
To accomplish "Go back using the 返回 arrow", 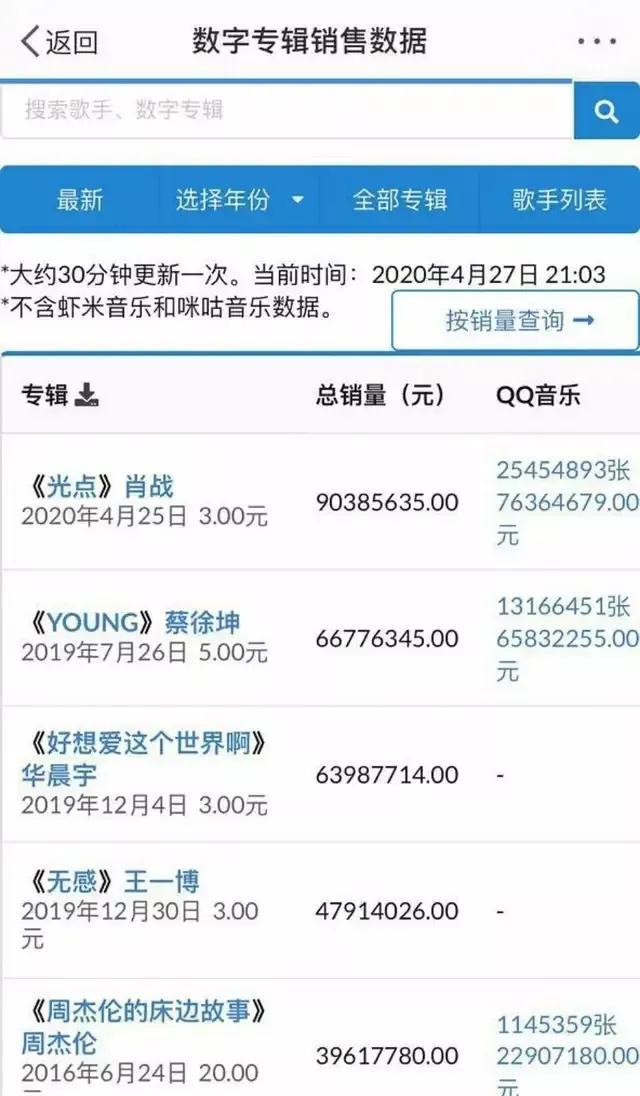I will pyautogui.click(x=59, y=41).
